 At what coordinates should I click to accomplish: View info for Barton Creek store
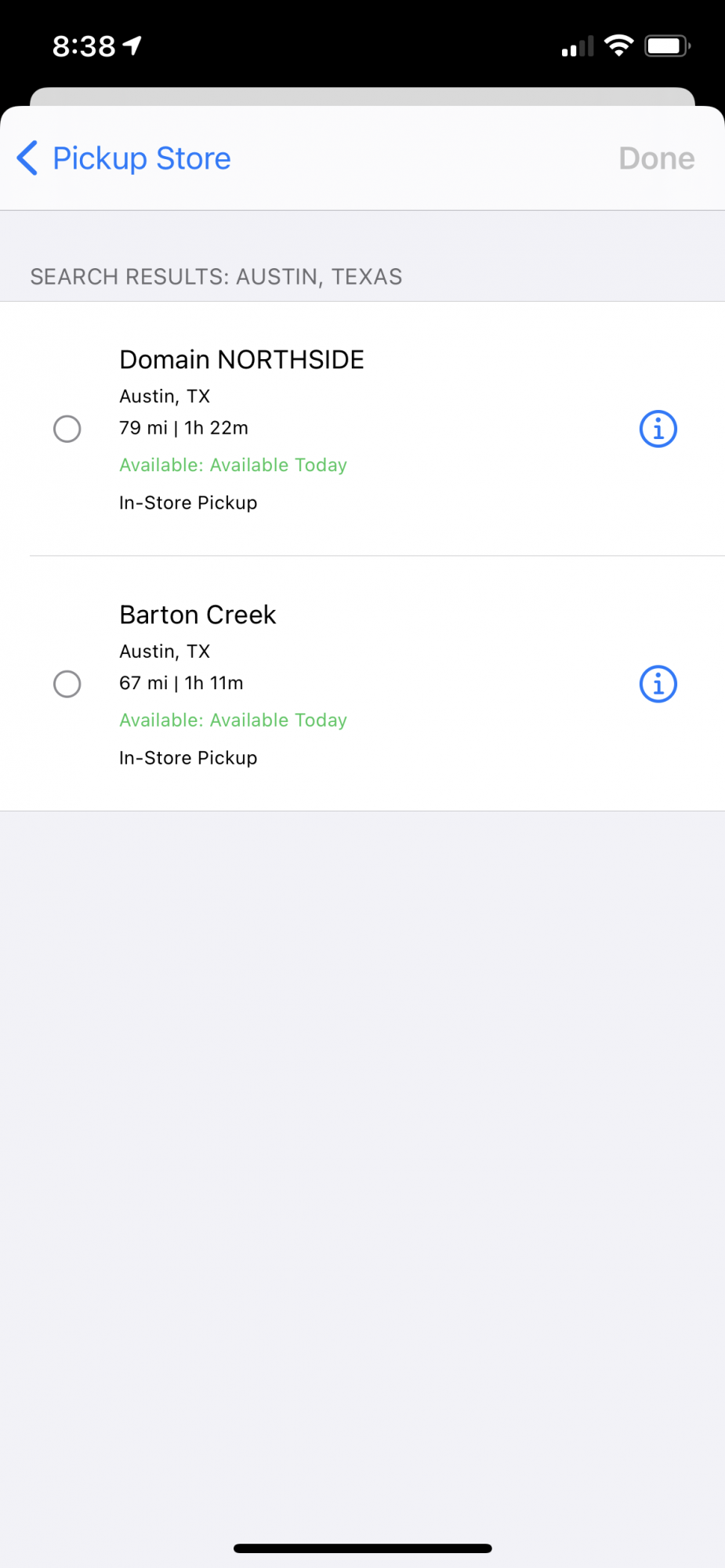tap(658, 684)
